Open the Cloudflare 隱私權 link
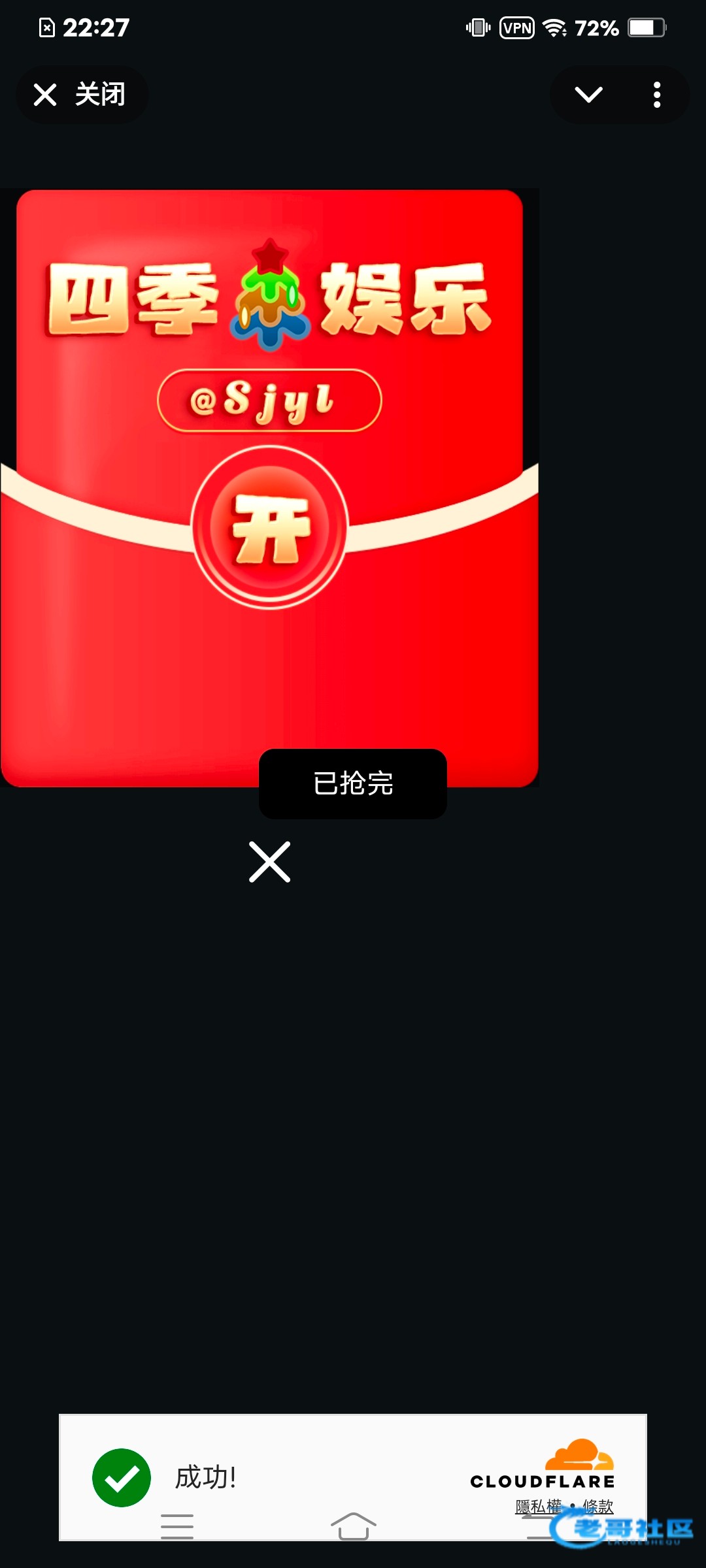Viewport: 706px width, 1568px height. (x=538, y=1507)
